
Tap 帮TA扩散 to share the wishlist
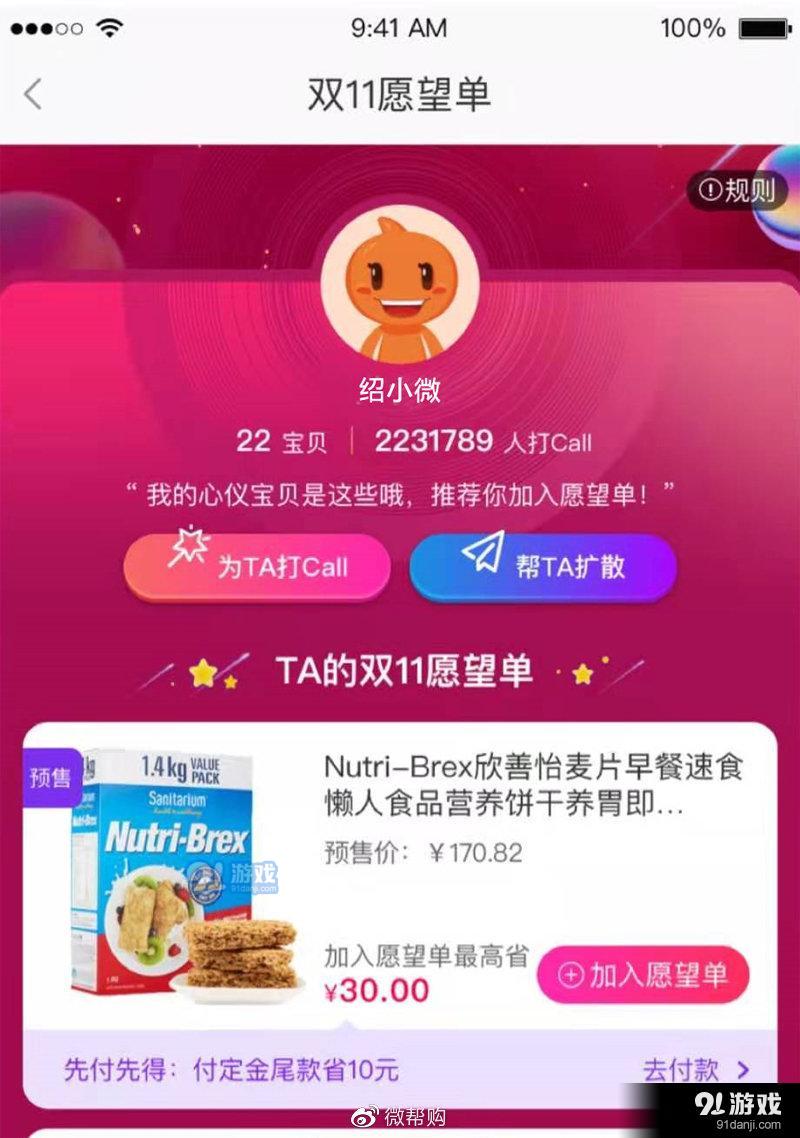coord(544,567)
